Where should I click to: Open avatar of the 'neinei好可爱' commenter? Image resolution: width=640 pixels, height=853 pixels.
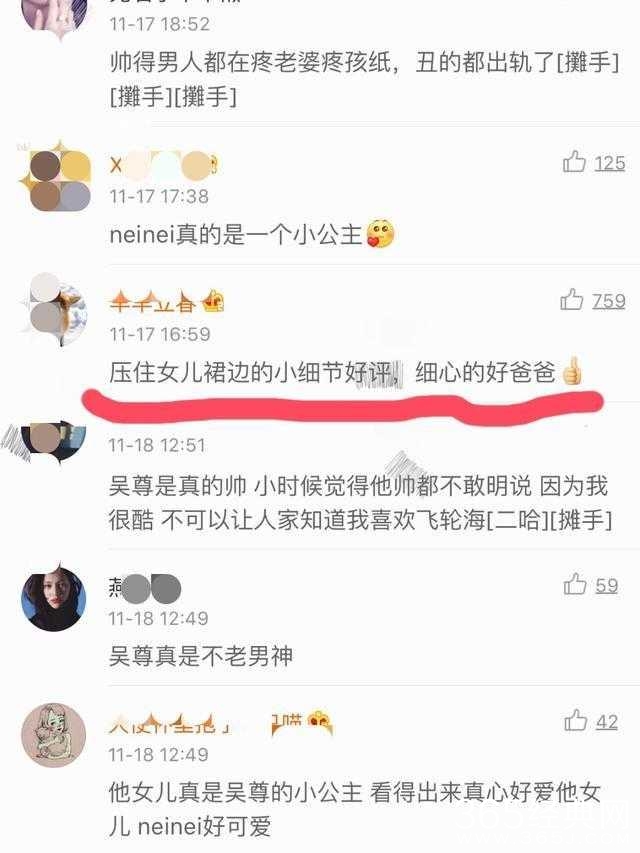point(54,735)
